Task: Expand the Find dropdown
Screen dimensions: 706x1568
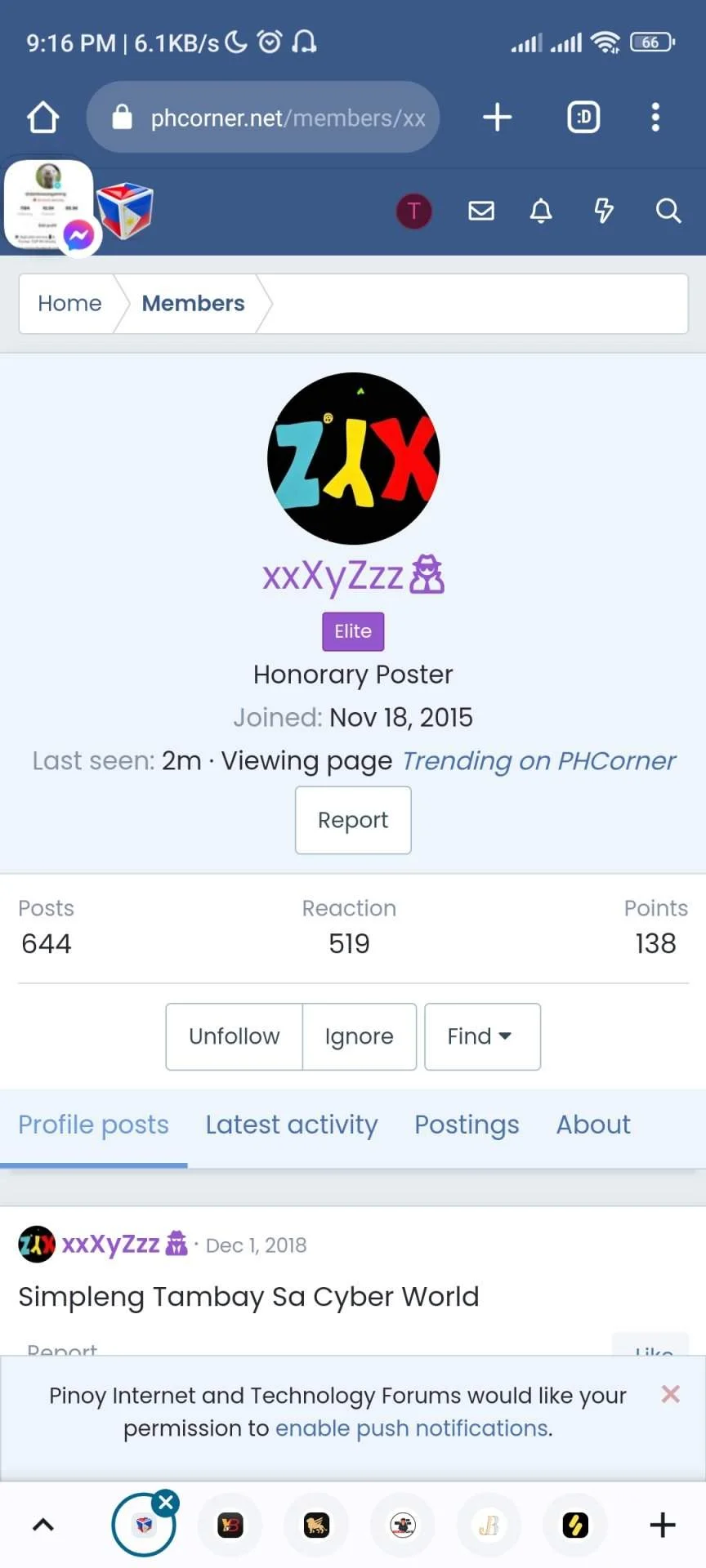Action: coord(482,1036)
